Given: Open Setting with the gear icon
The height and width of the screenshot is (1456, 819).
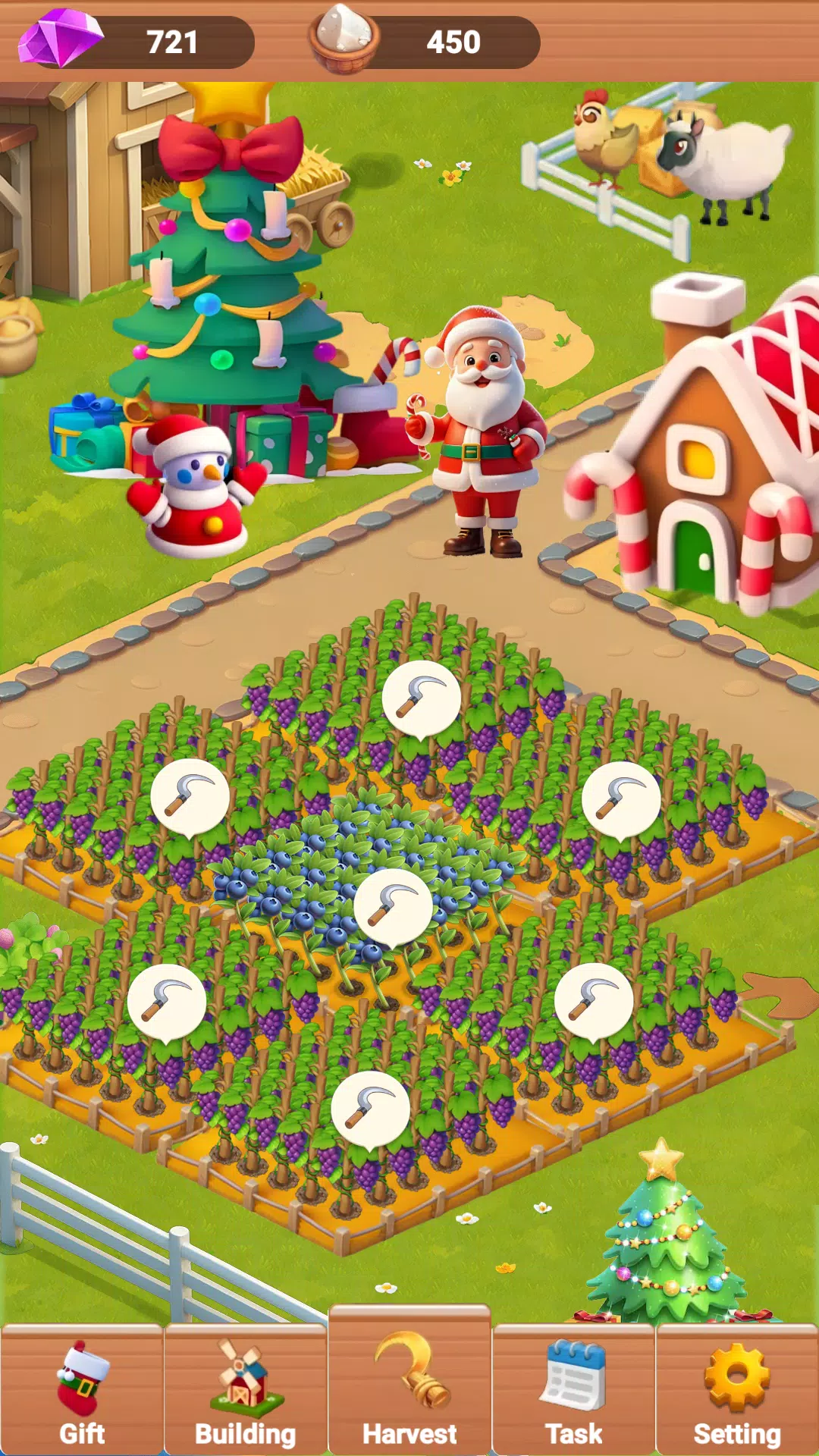Looking at the screenshot, I should tap(737, 1390).
